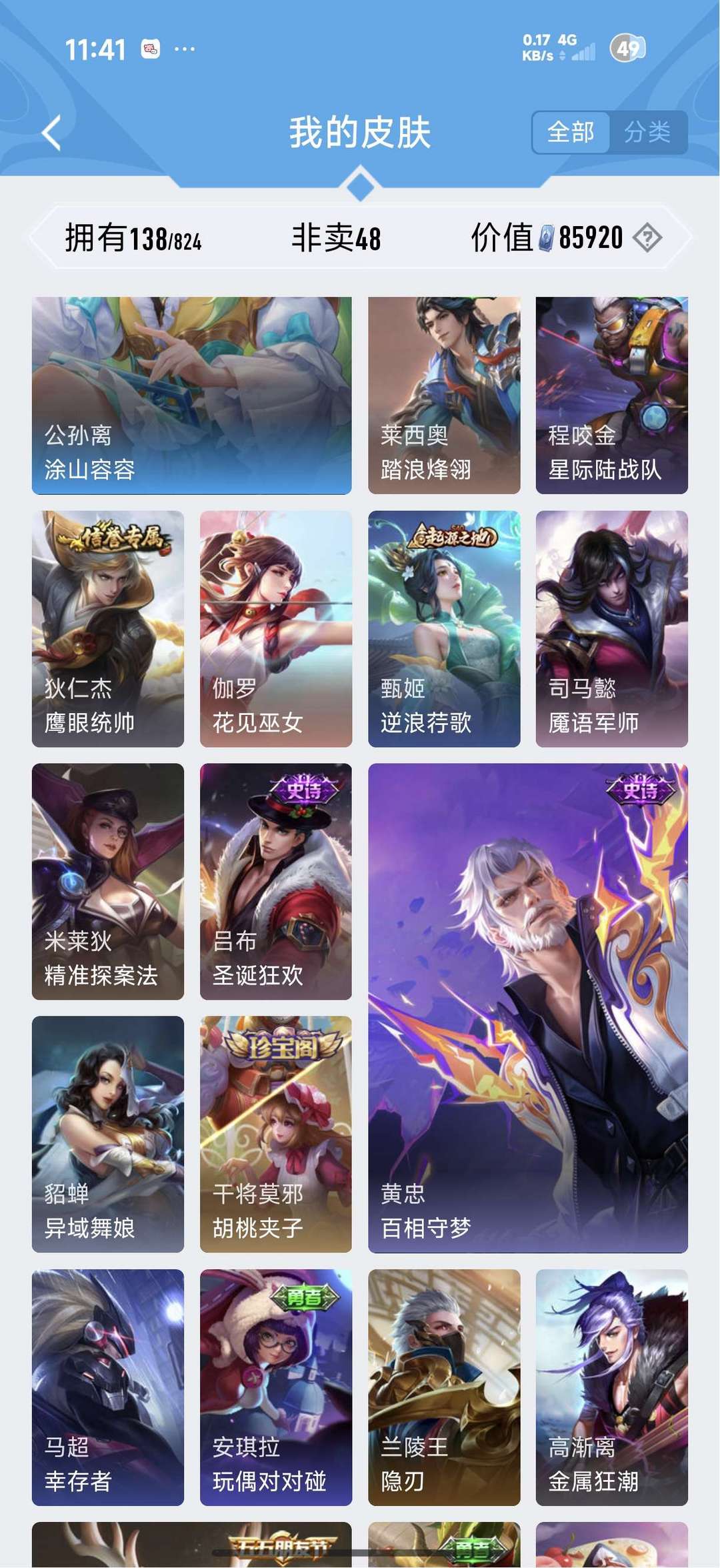View 马超 幸存者 skin
Viewport: 720px width, 1568px height.
108,1387
